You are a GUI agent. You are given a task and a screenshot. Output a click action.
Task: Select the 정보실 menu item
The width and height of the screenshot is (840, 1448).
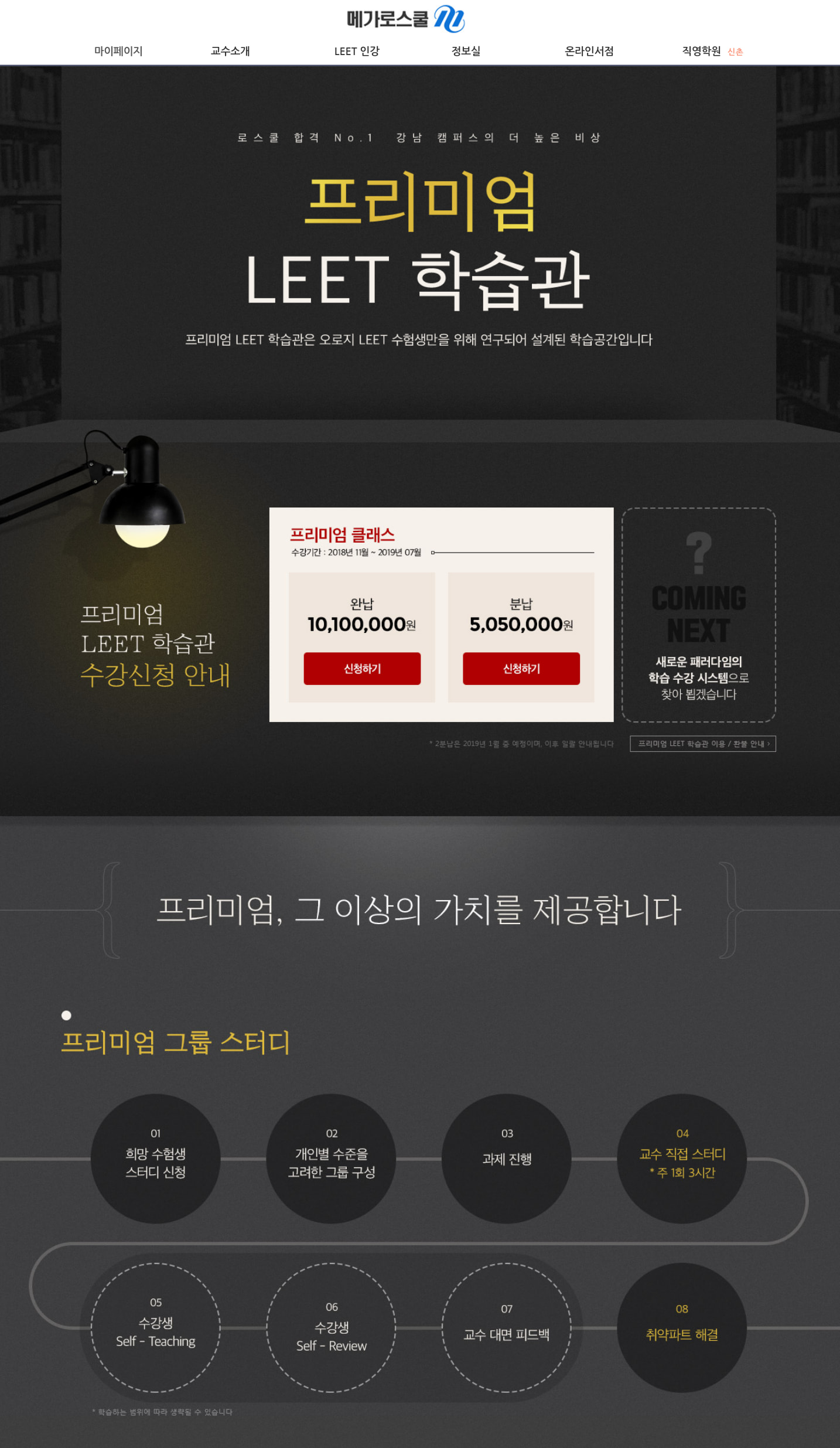(466, 51)
